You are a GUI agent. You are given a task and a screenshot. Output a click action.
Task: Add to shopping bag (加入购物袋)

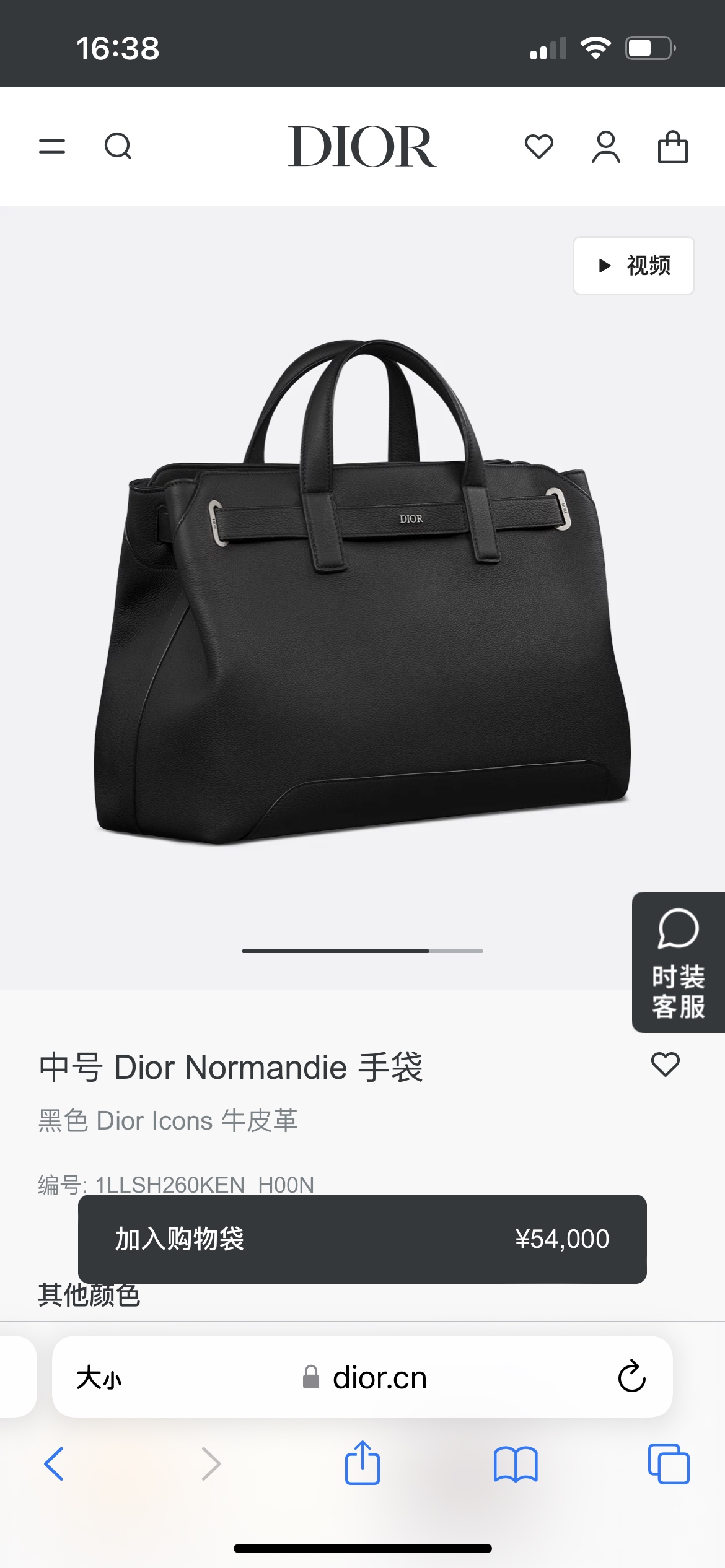coord(362,1239)
